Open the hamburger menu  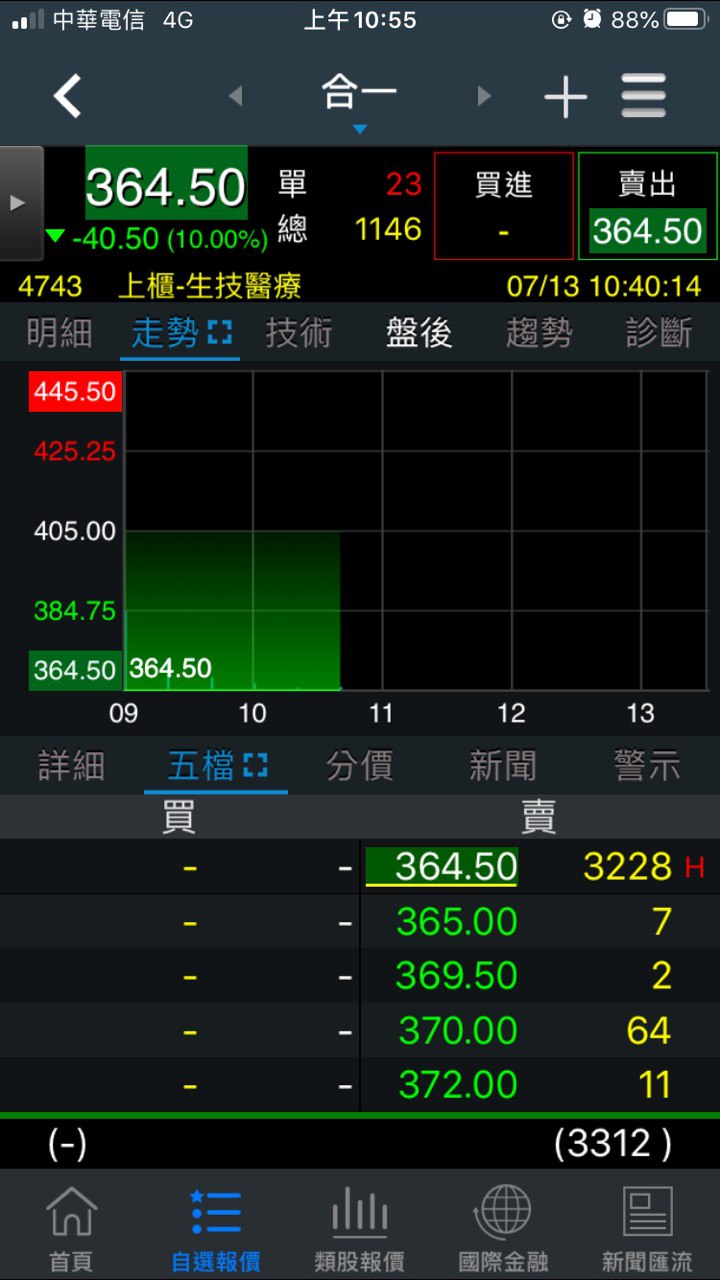pyautogui.click(x=643, y=97)
